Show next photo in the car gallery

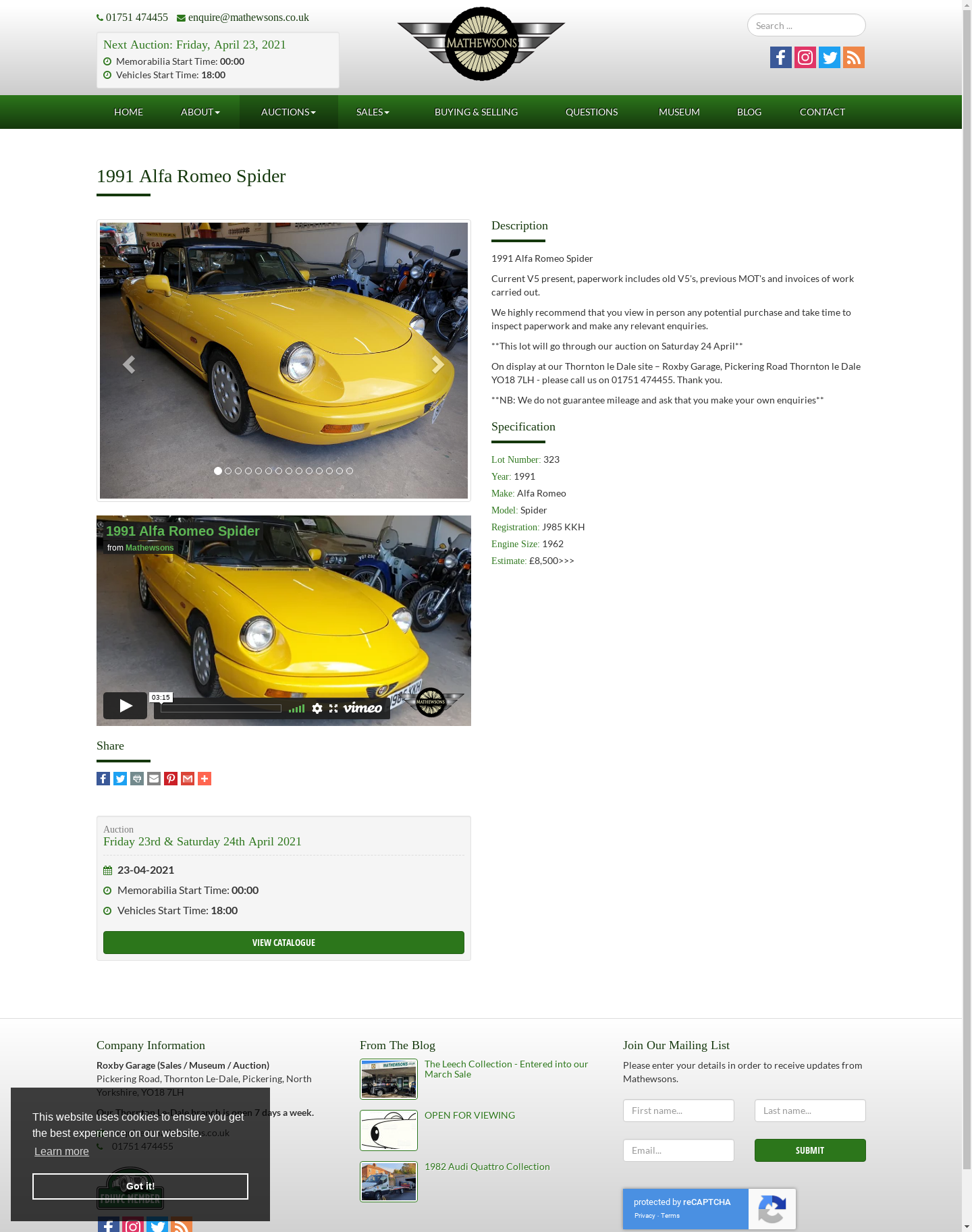437,364
